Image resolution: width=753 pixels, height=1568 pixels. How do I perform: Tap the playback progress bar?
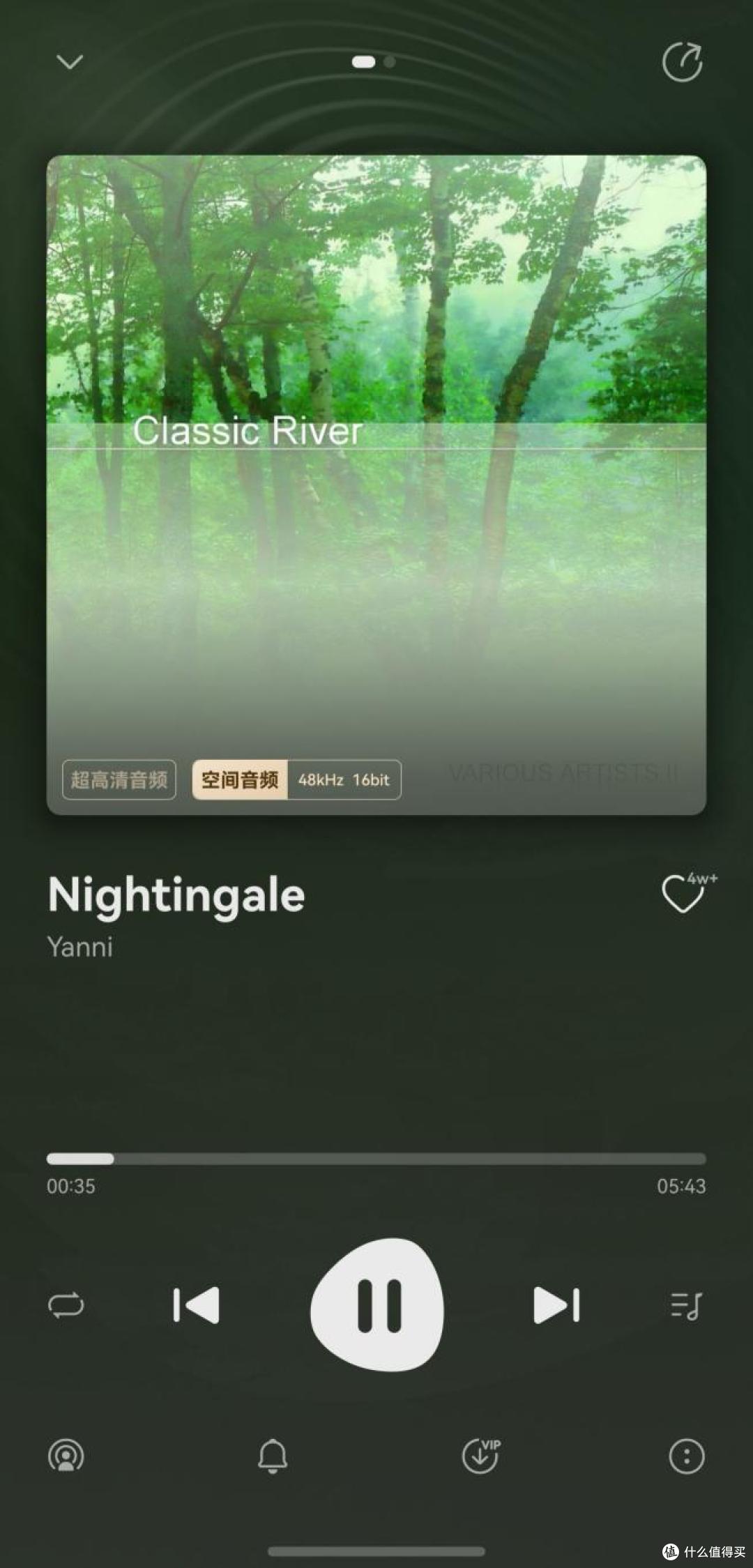pyautogui.click(x=376, y=1159)
